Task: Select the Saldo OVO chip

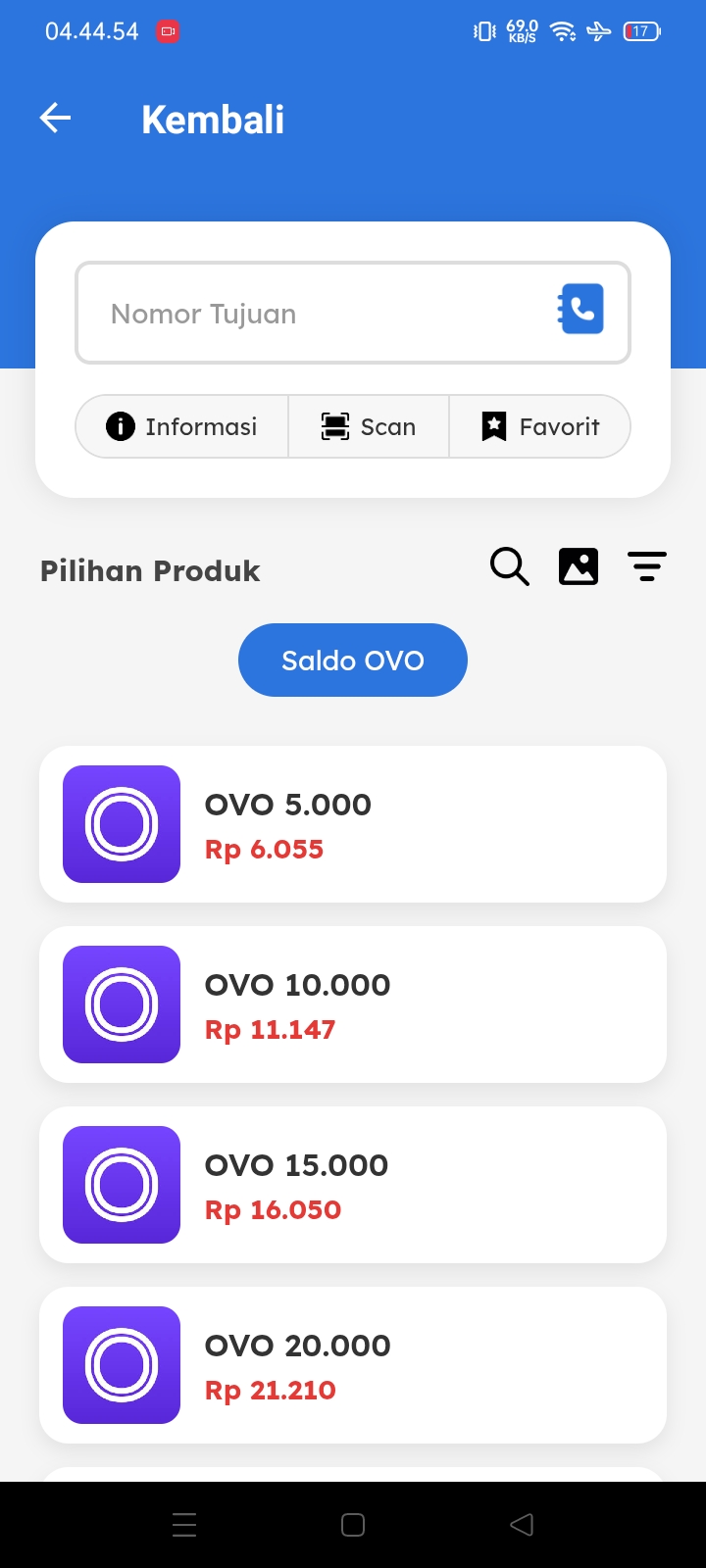Action: 353,661
